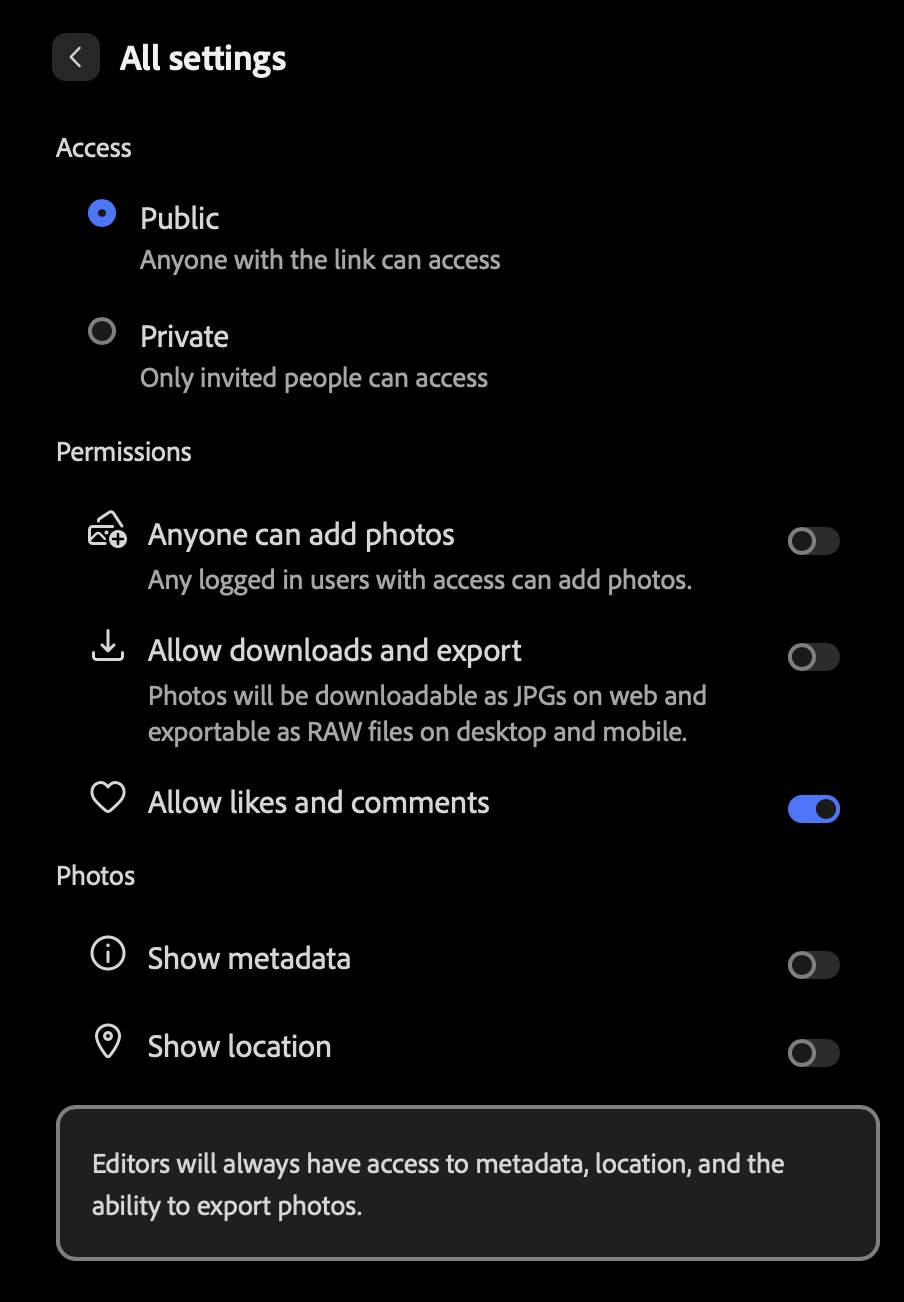Toggle Show metadata on
The height and width of the screenshot is (1302, 904).
[813, 965]
